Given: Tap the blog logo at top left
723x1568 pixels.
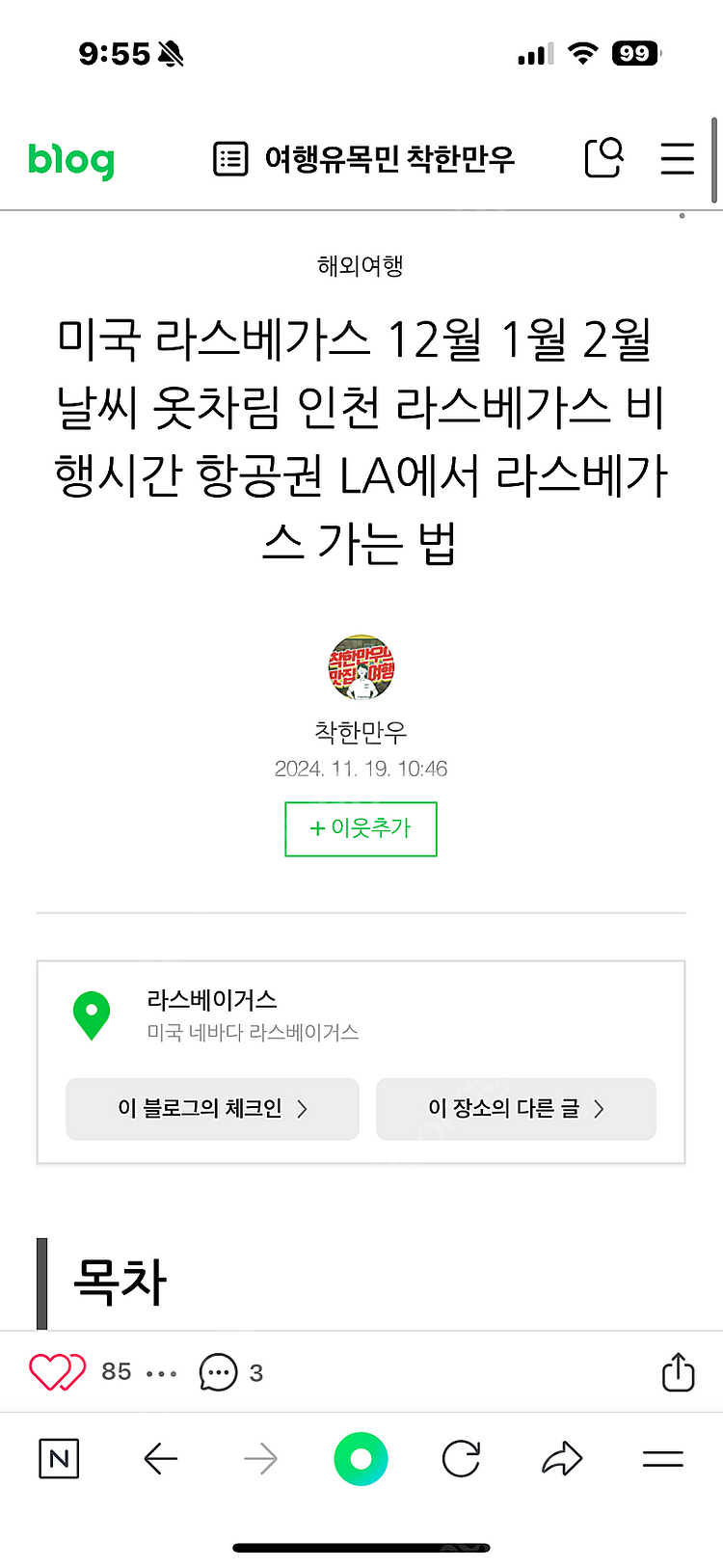Looking at the screenshot, I should [x=70, y=159].
